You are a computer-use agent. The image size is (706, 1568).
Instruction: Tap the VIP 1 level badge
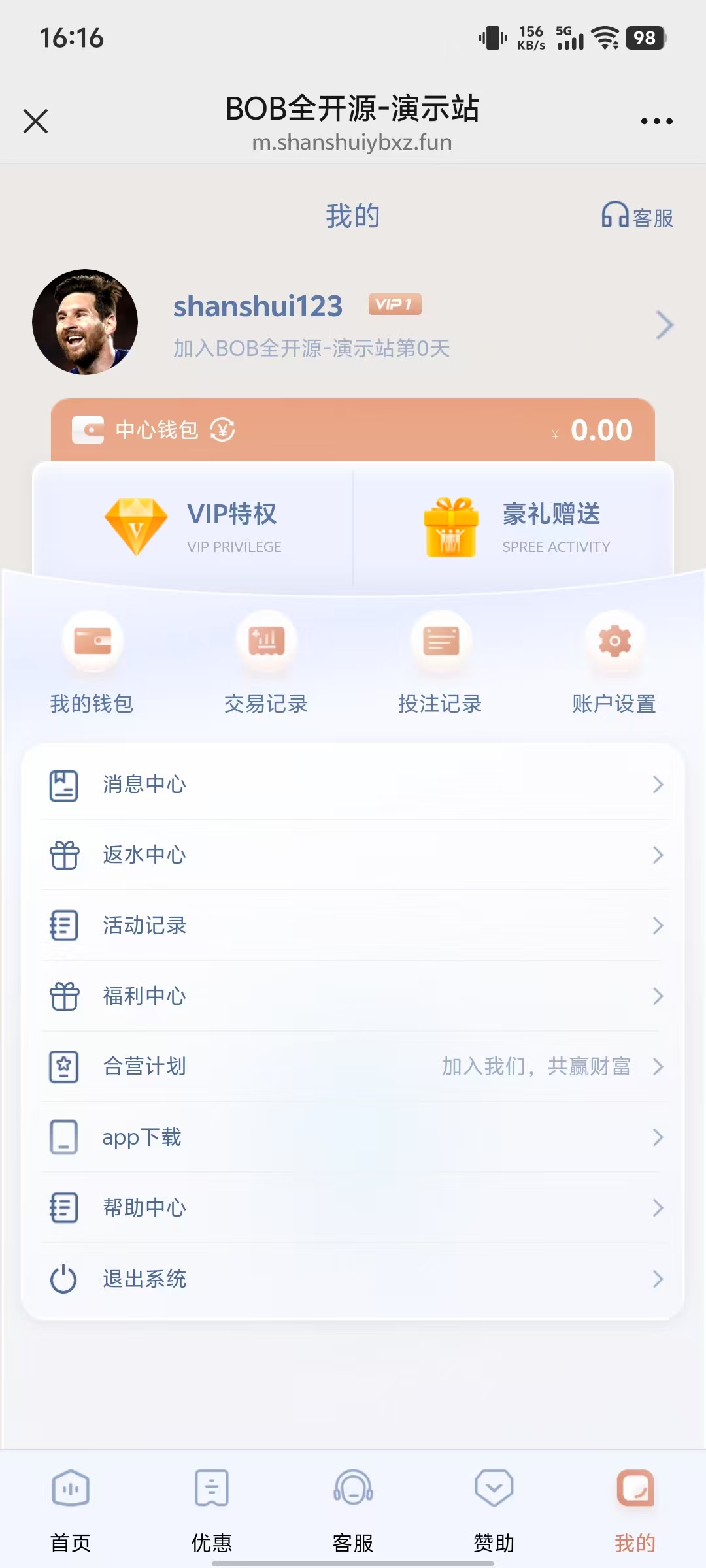[x=395, y=304]
